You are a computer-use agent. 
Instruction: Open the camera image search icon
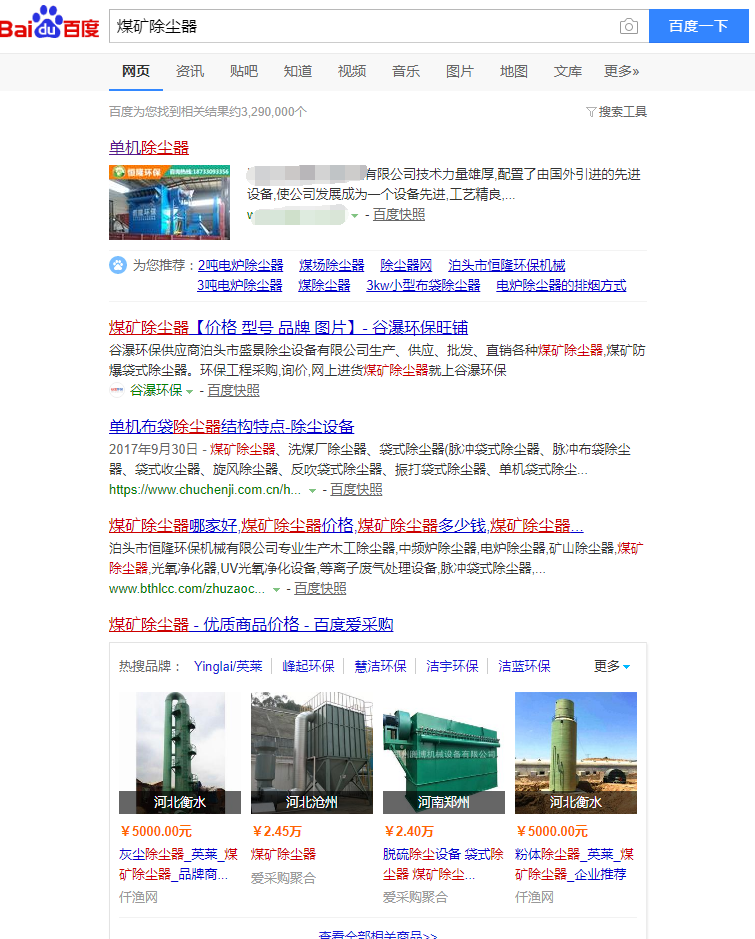(x=628, y=26)
